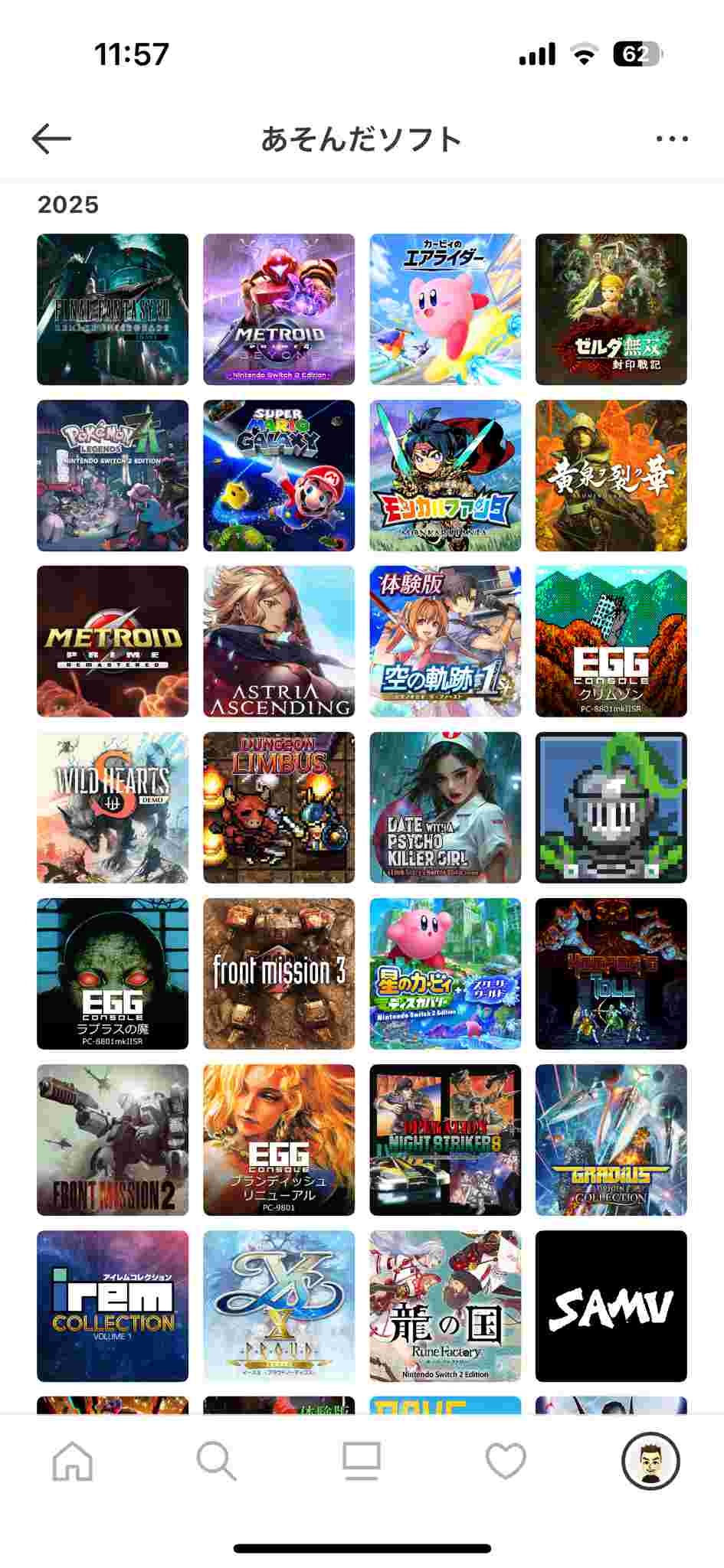Go back using the arrow icon
The image size is (724, 1568).
tap(51, 139)
